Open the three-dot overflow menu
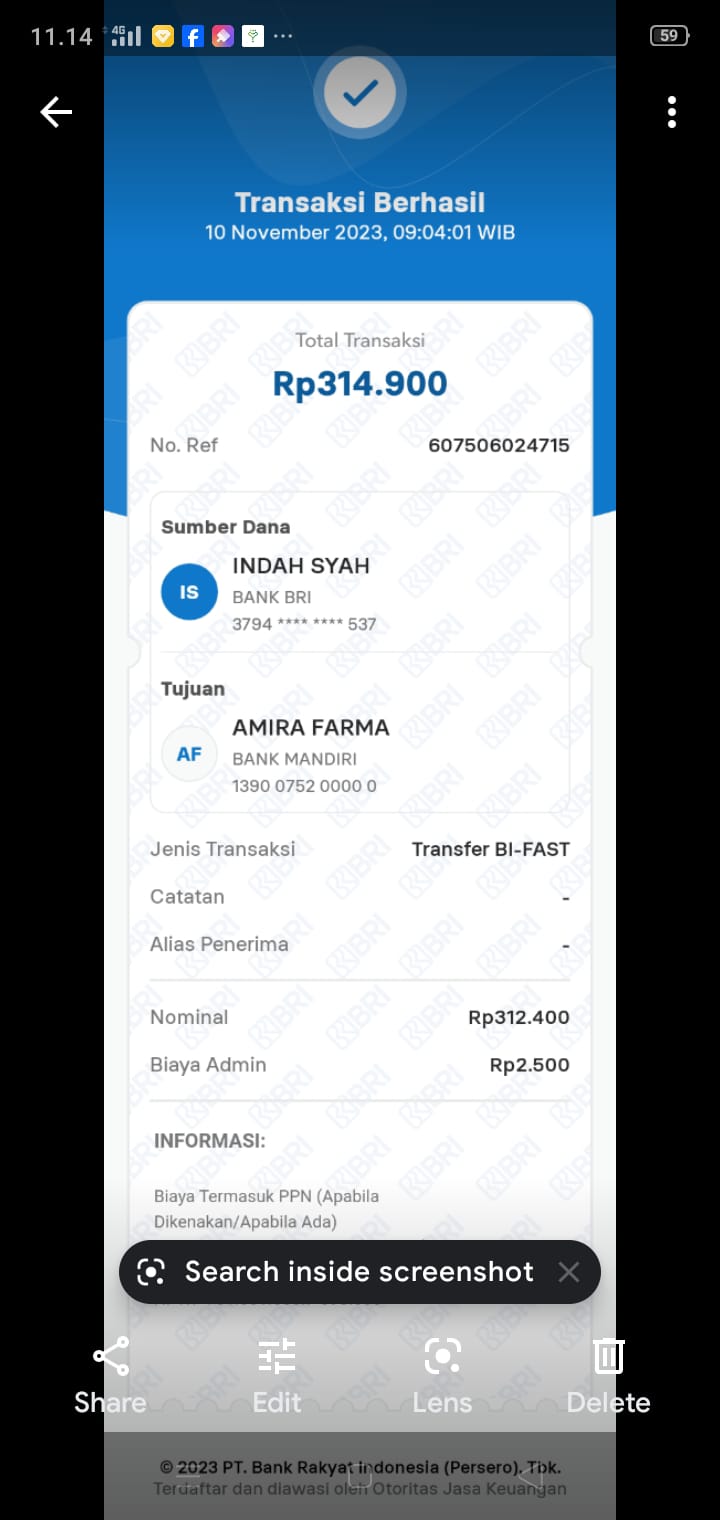This screenshot has height=1520, width=720. 672,112
